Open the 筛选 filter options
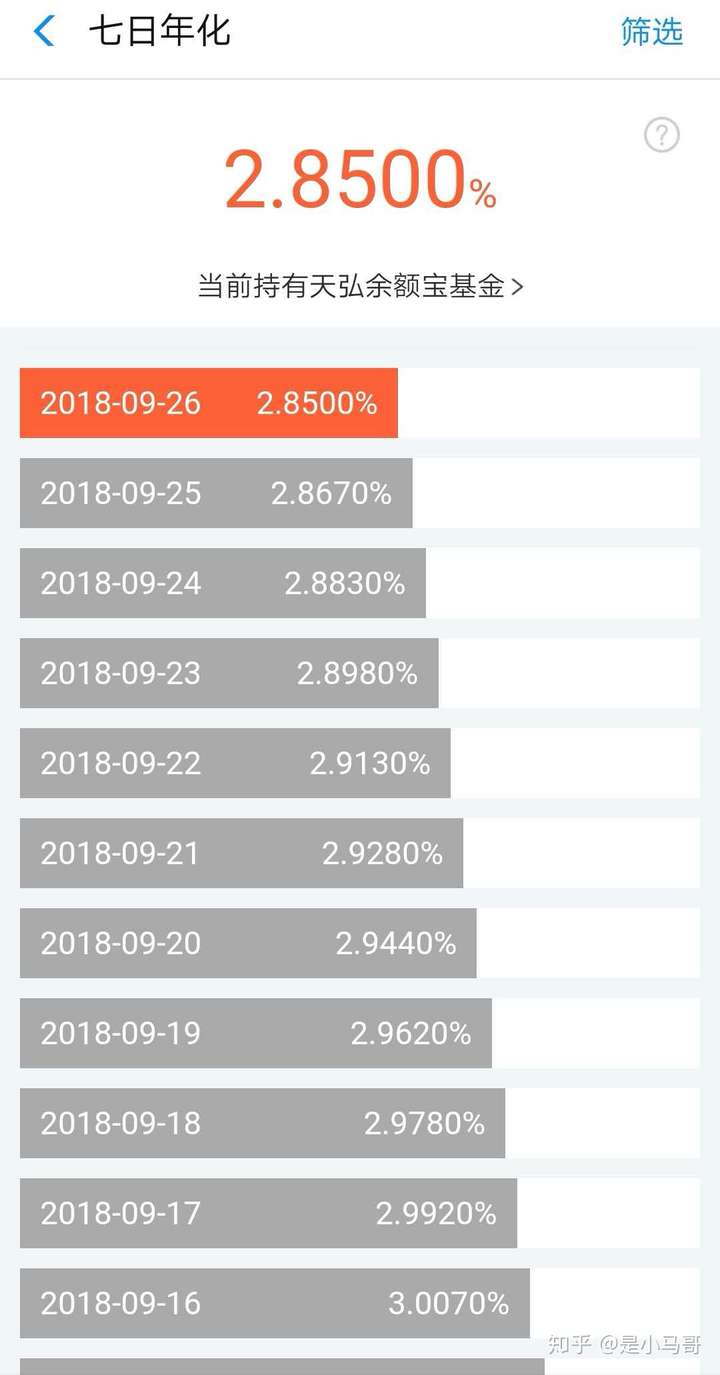720x1375 pixels. [651, 32]
